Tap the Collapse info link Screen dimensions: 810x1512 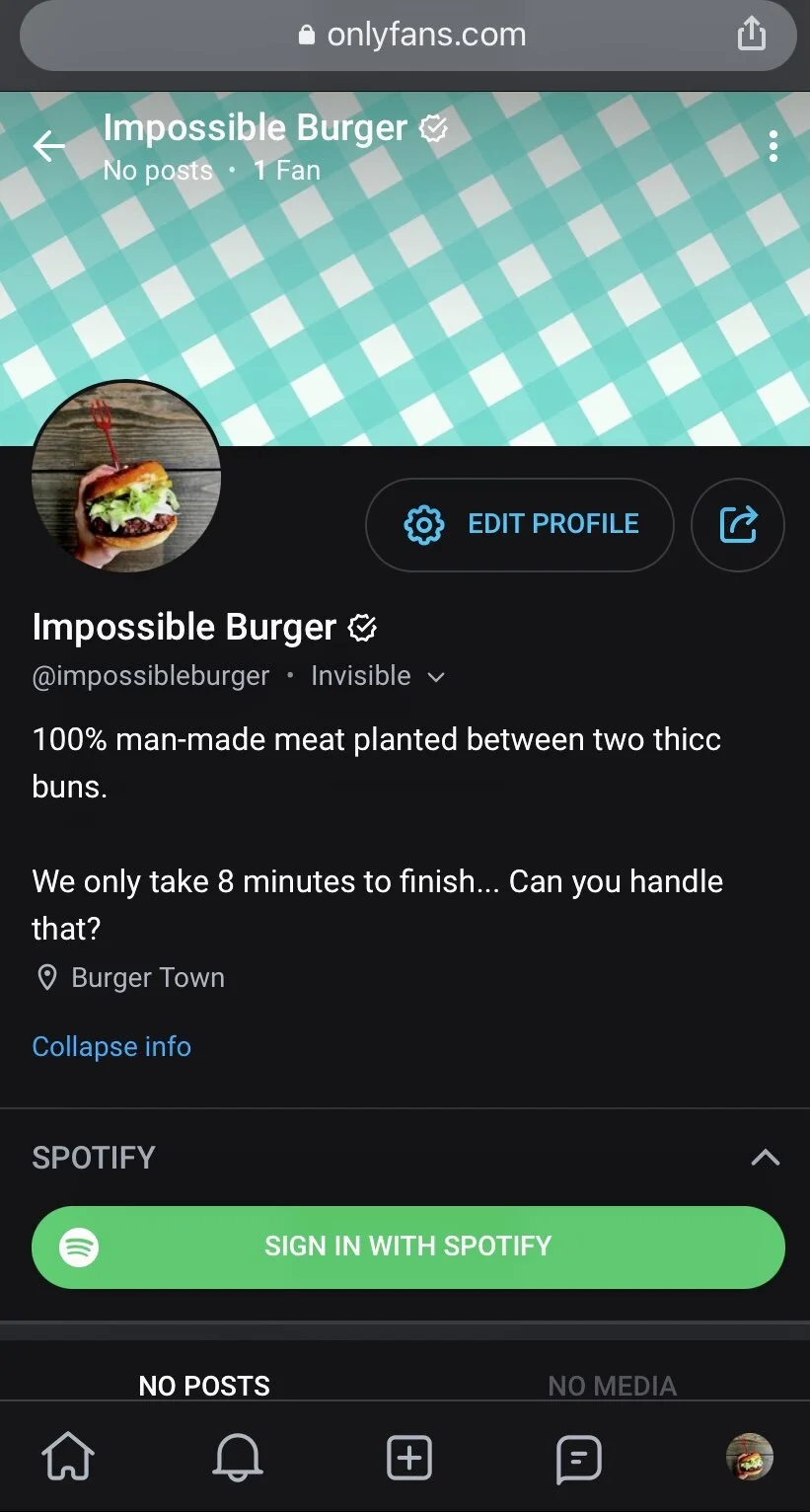point(111,1046)
